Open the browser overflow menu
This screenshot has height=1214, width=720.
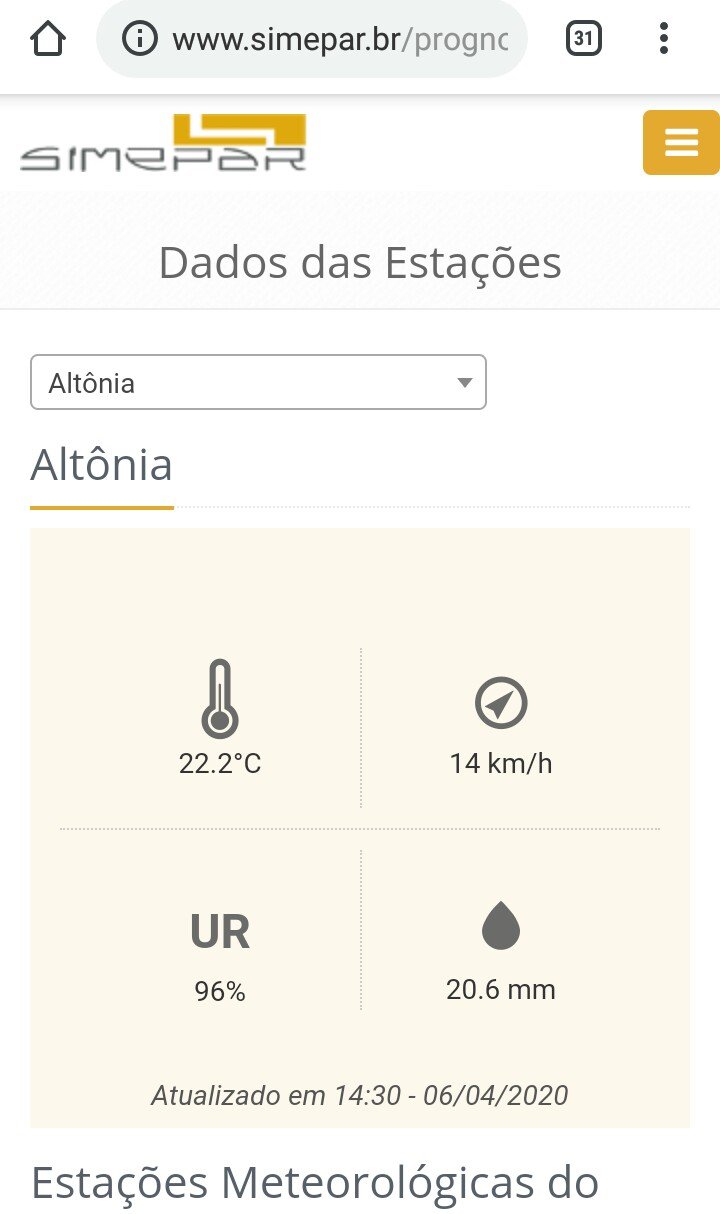(x=663, y=39)
